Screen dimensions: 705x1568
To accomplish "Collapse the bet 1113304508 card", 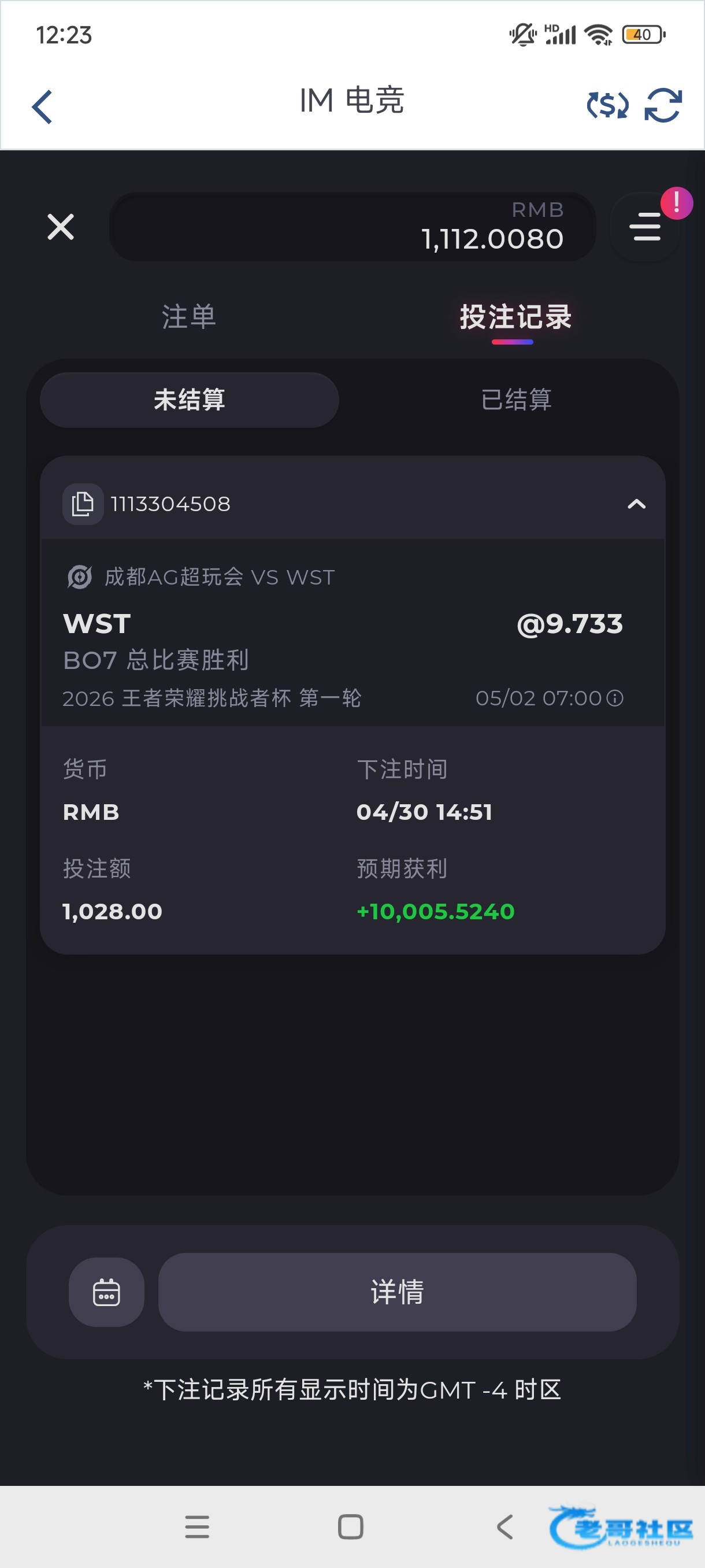I will [x=636, y=504].
